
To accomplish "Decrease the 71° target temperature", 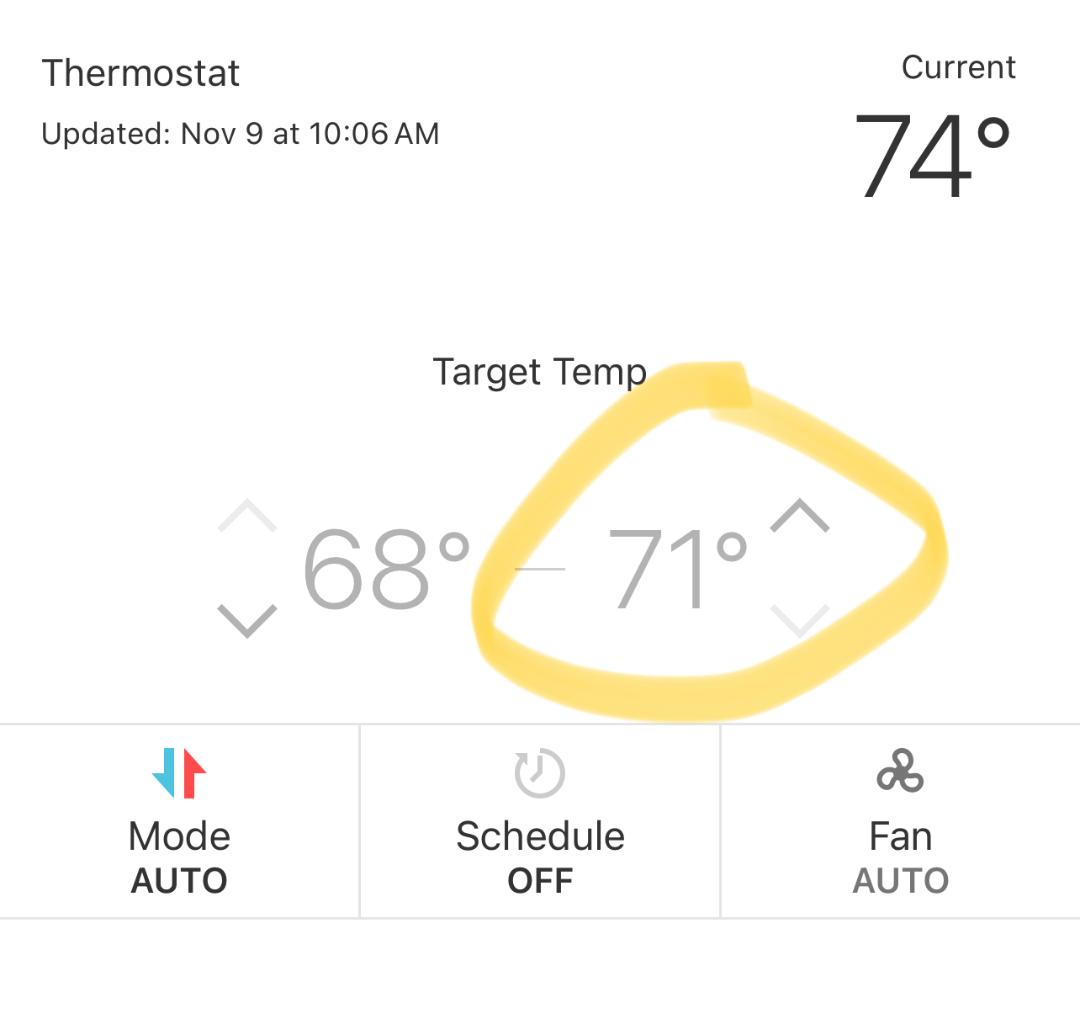I will tap(800, 620).
